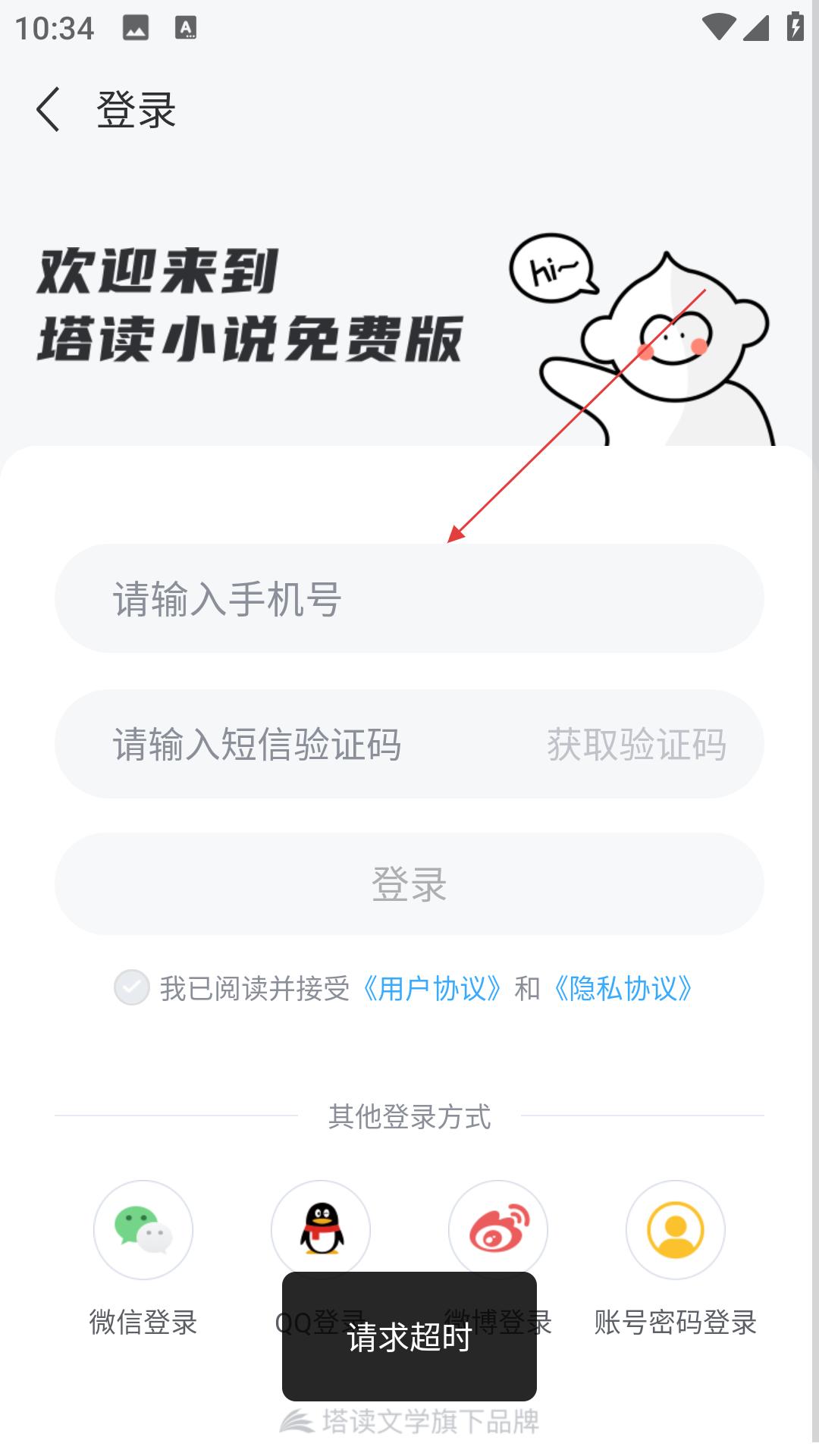The height and width of the screenshot is (1456, 819).
Task: Go back from the 登录 screen
Action: [48, 110]
